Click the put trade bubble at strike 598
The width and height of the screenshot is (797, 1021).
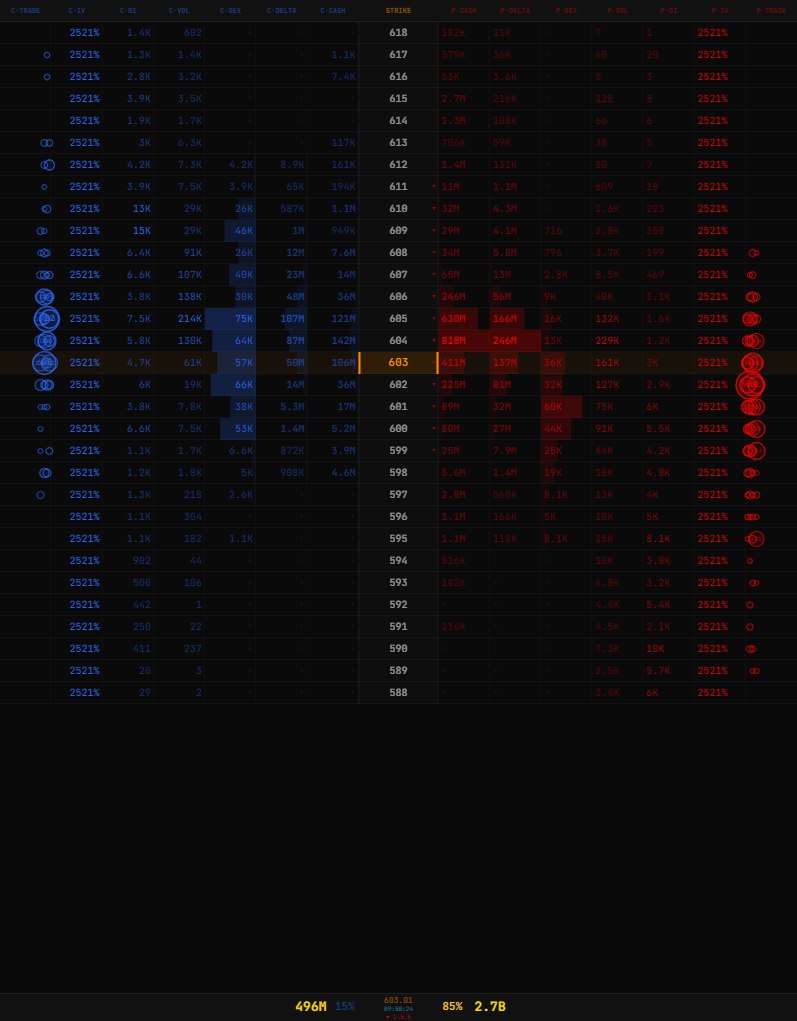[752, 472]
